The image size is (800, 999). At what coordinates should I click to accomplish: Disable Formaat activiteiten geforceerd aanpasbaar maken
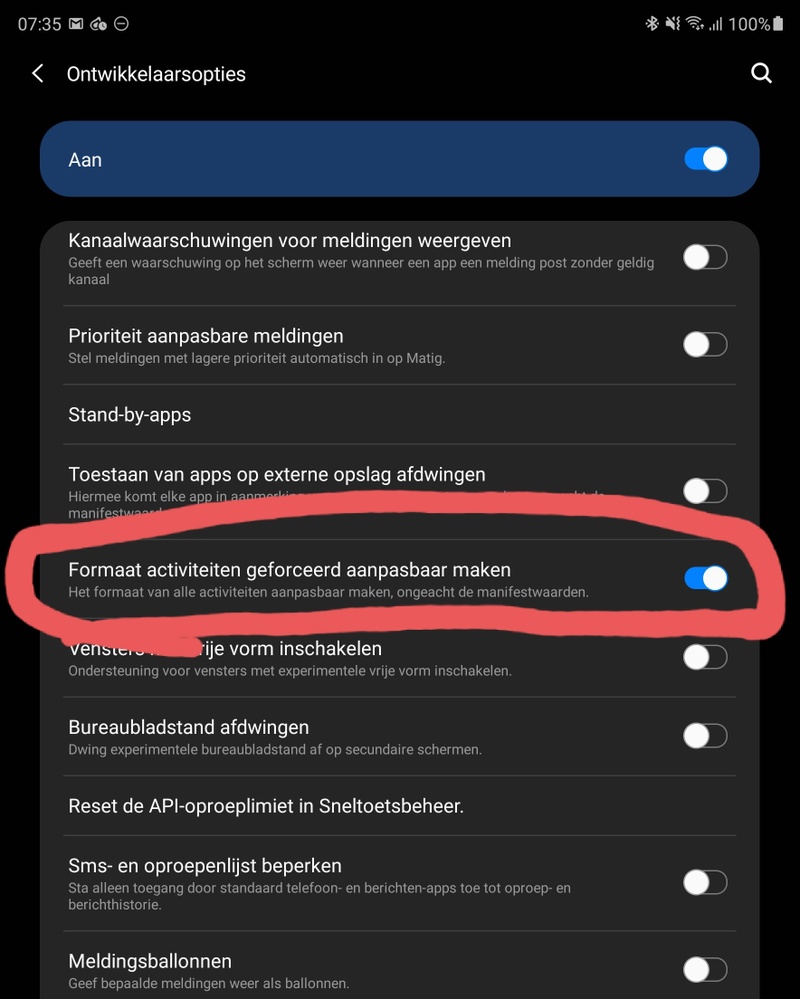coord(705,578)
